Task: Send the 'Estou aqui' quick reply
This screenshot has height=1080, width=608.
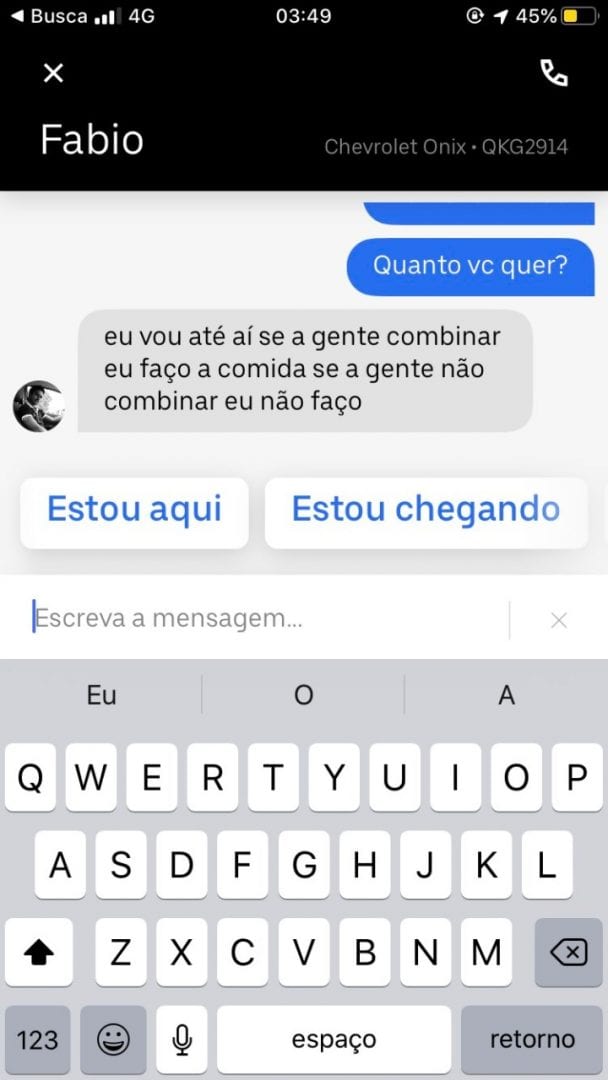Action: (134, 510)
